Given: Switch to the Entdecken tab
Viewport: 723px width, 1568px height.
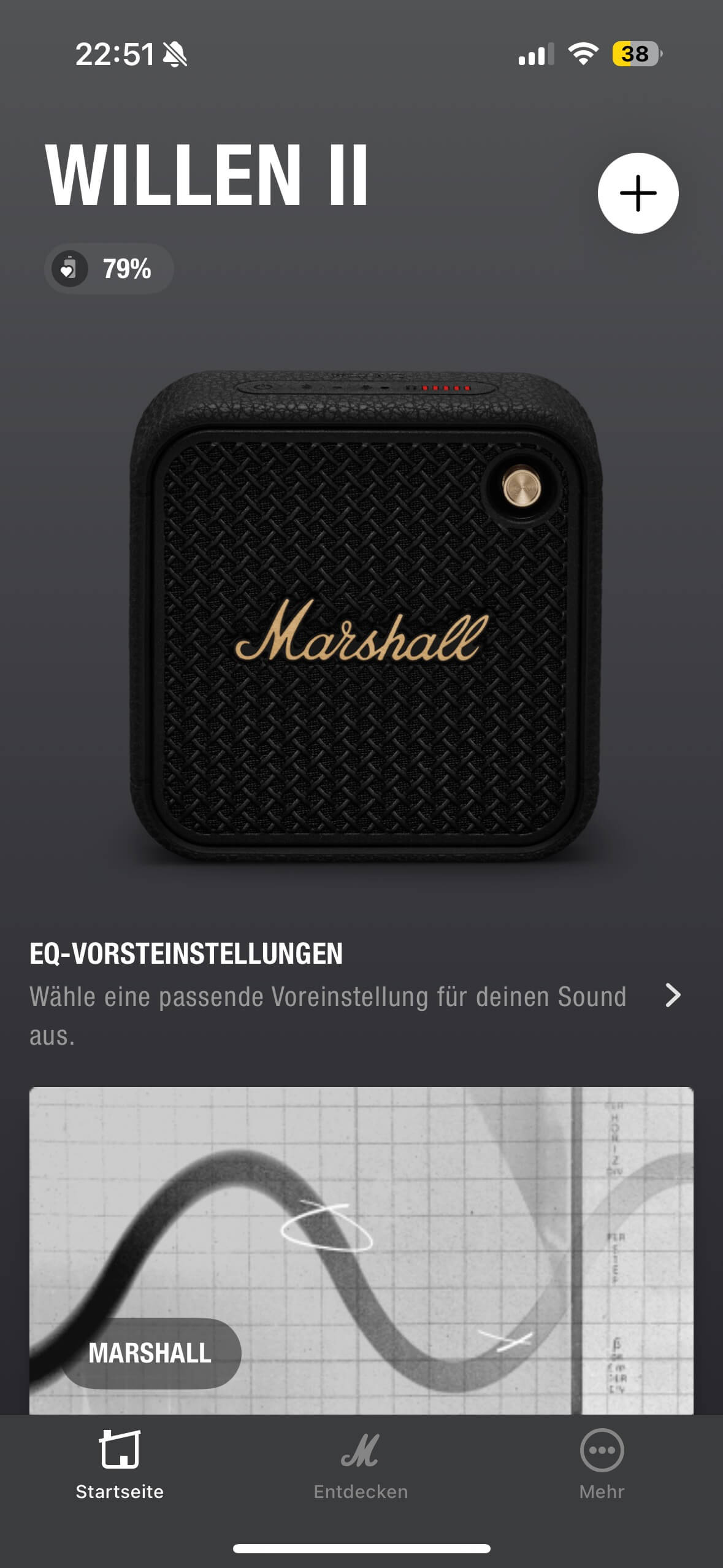Looking at the screenshot, I should 361,1465.
